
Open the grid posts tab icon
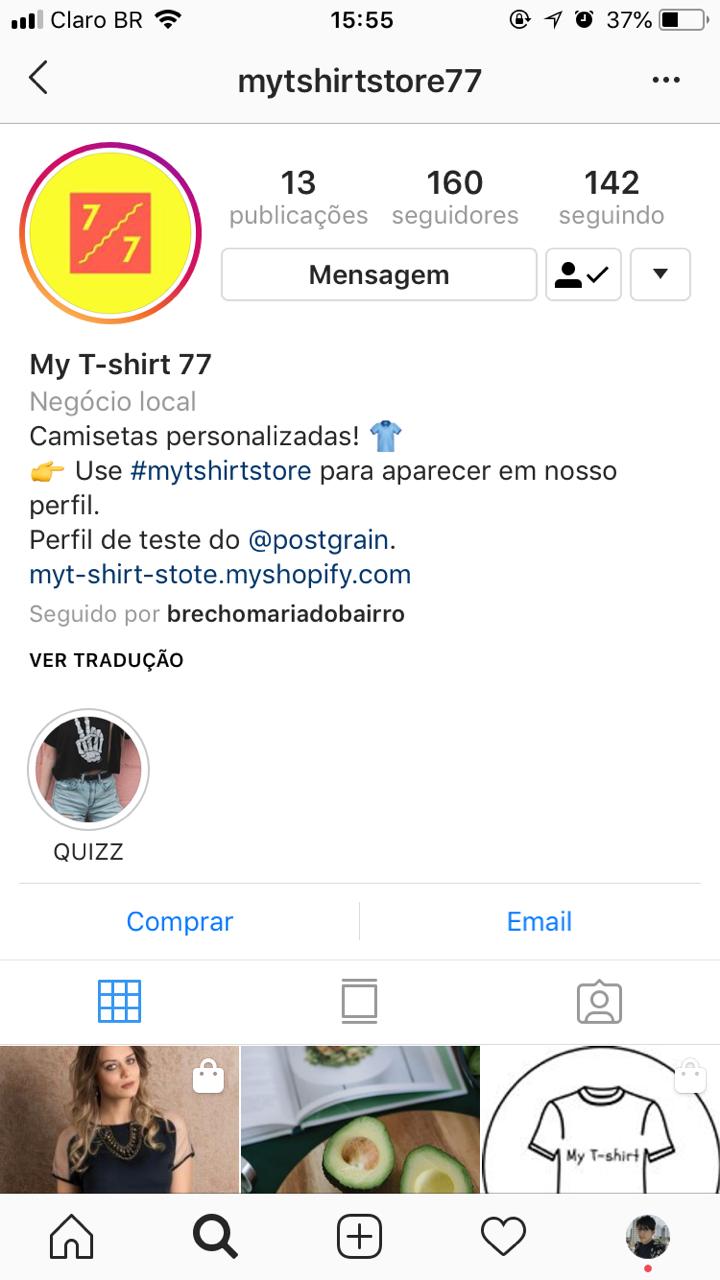point(118,1001)
